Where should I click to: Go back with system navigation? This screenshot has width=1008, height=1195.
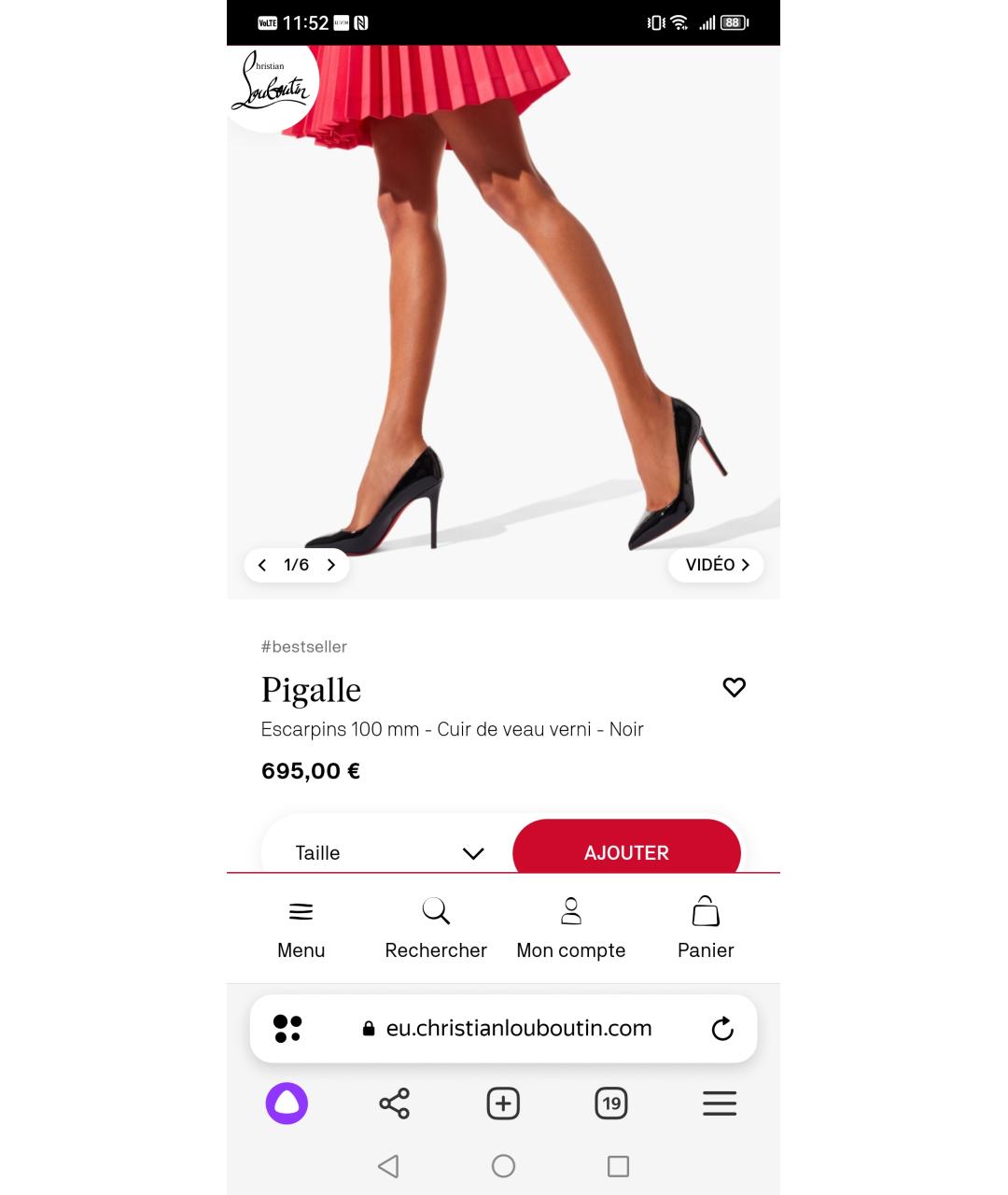click(388, 1166)
